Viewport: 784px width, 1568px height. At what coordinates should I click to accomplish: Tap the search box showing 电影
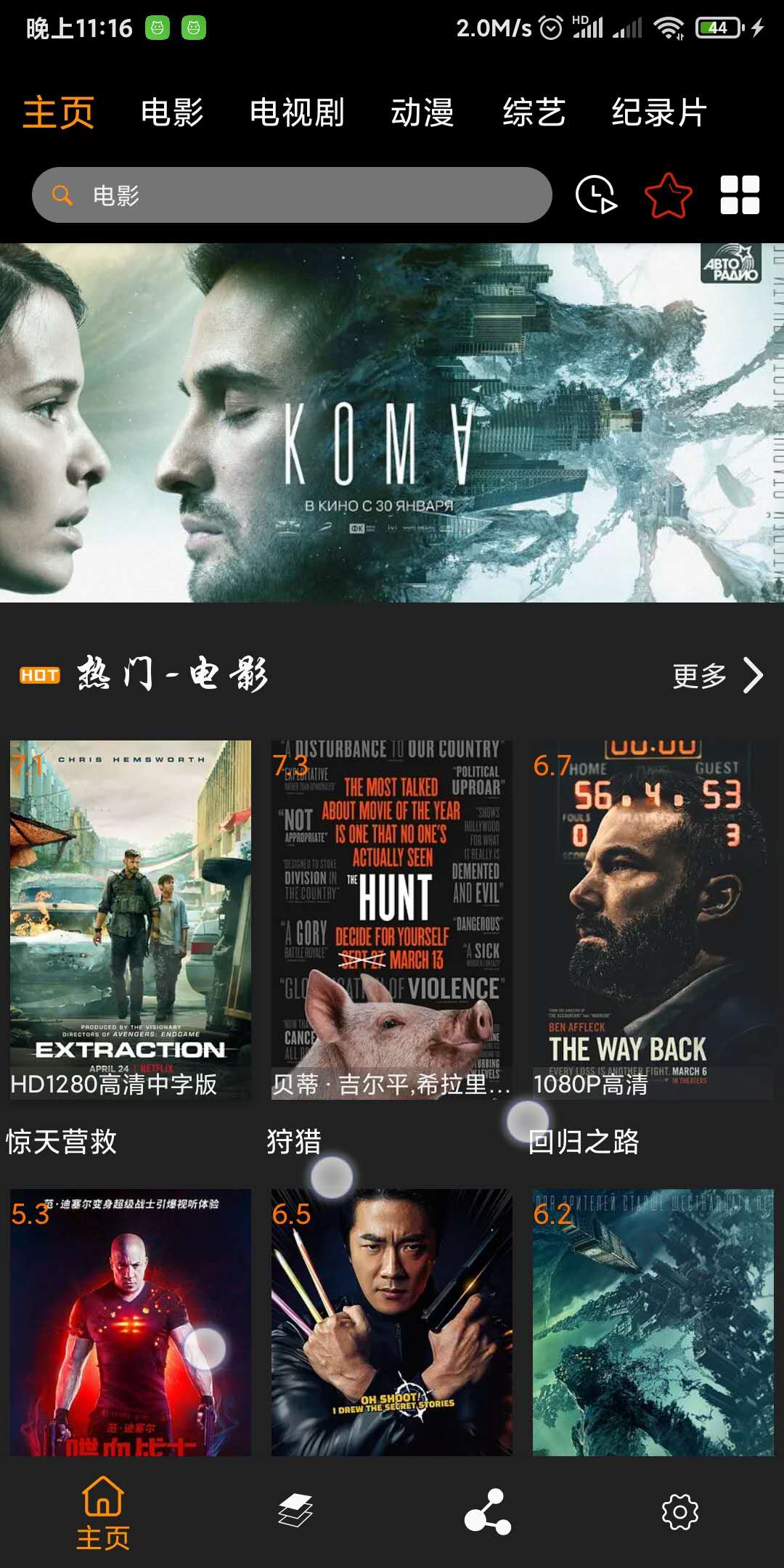click(292, 195)
